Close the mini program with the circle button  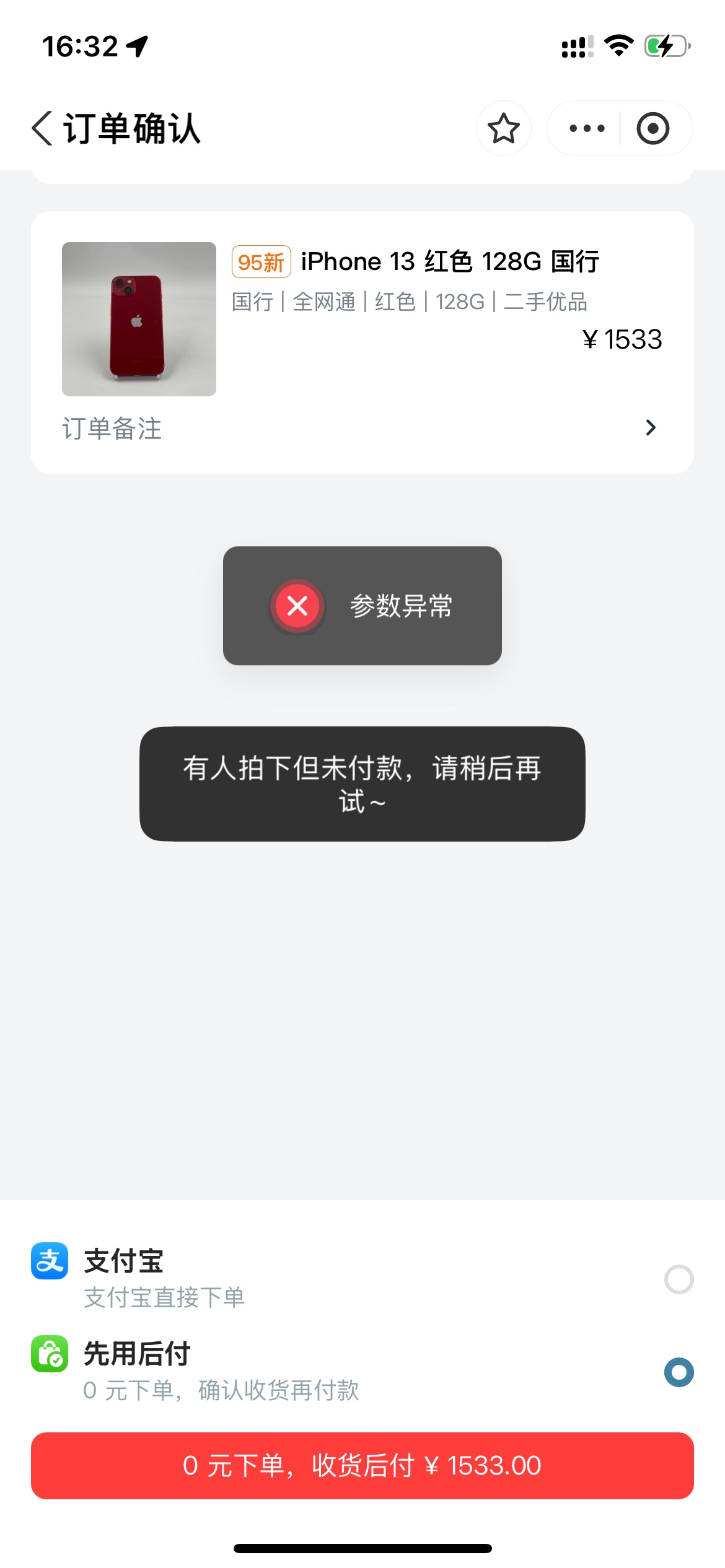[653, 129]
